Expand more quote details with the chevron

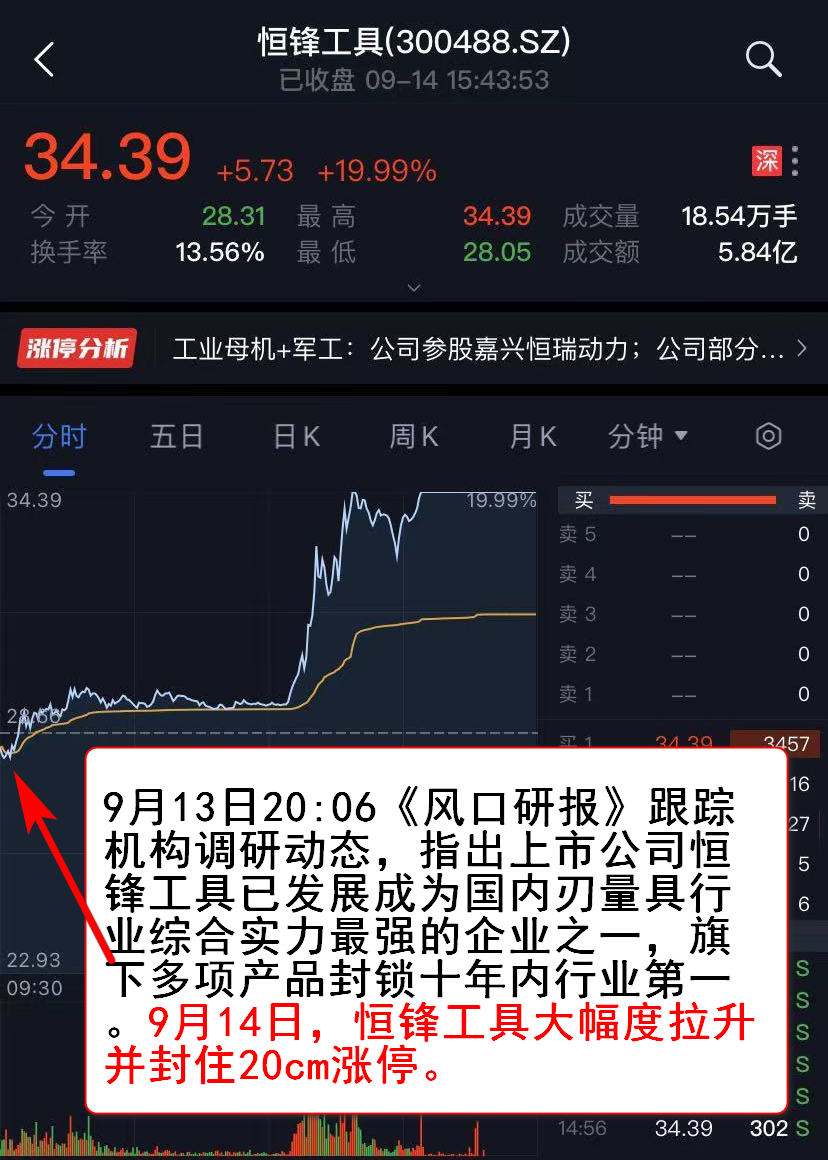pyautogui.click(x=414, y=288)
